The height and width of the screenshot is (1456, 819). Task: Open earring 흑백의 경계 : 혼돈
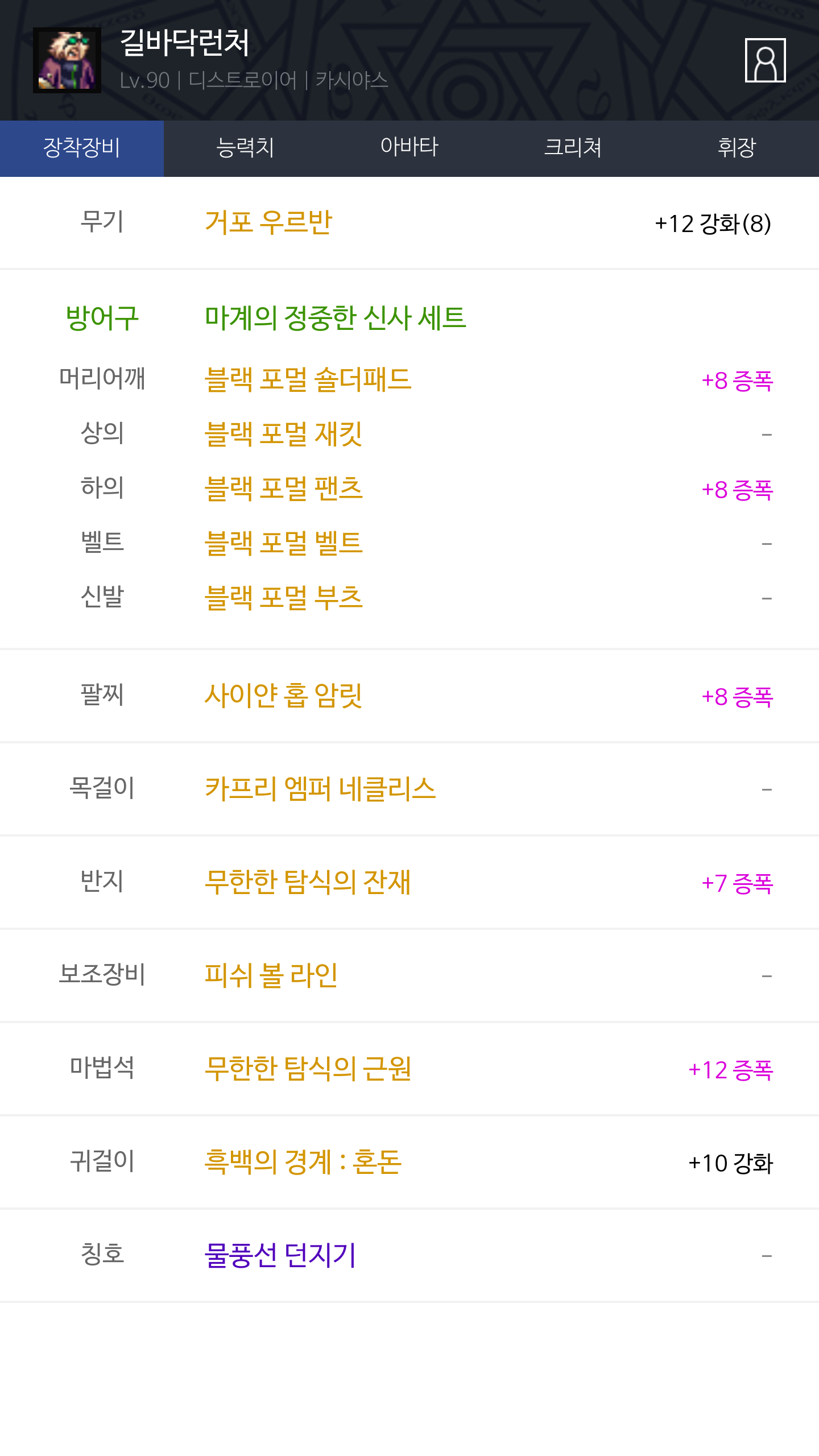[303, 1162]
